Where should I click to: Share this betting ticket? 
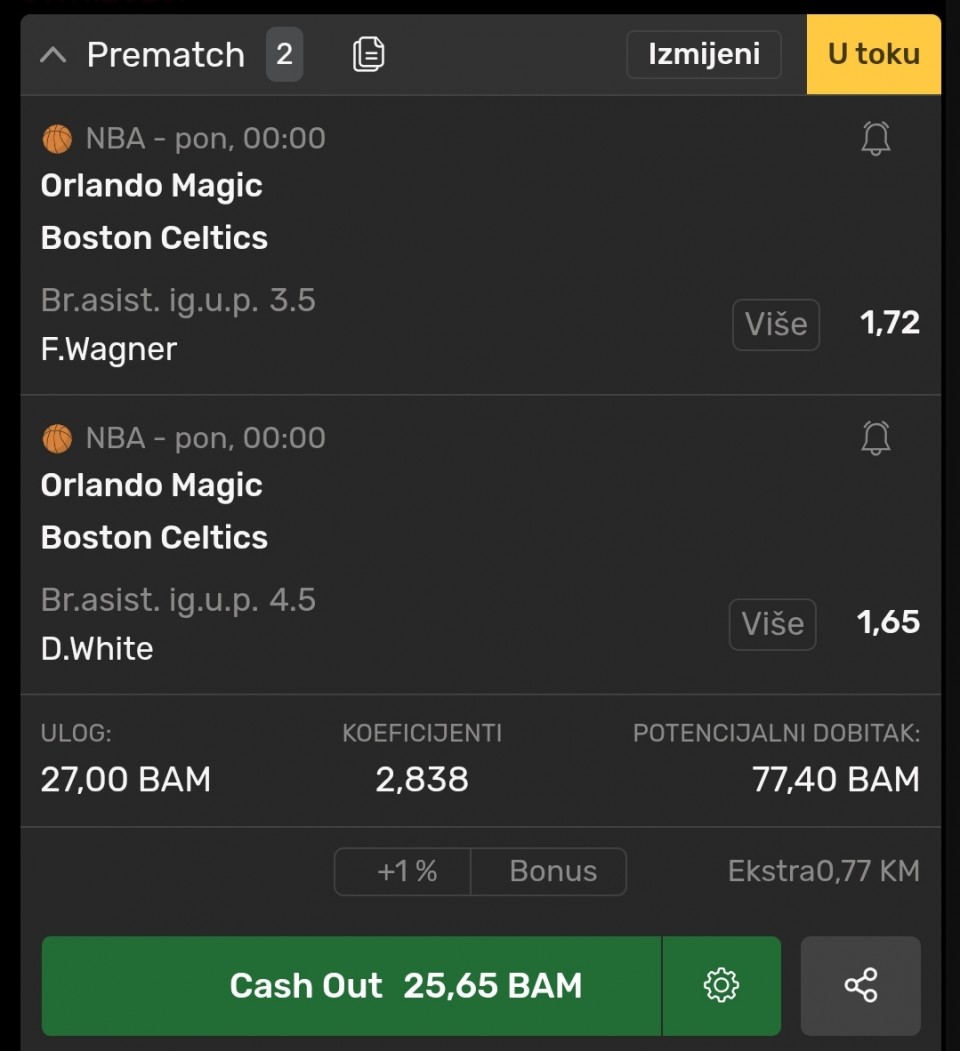860,986
